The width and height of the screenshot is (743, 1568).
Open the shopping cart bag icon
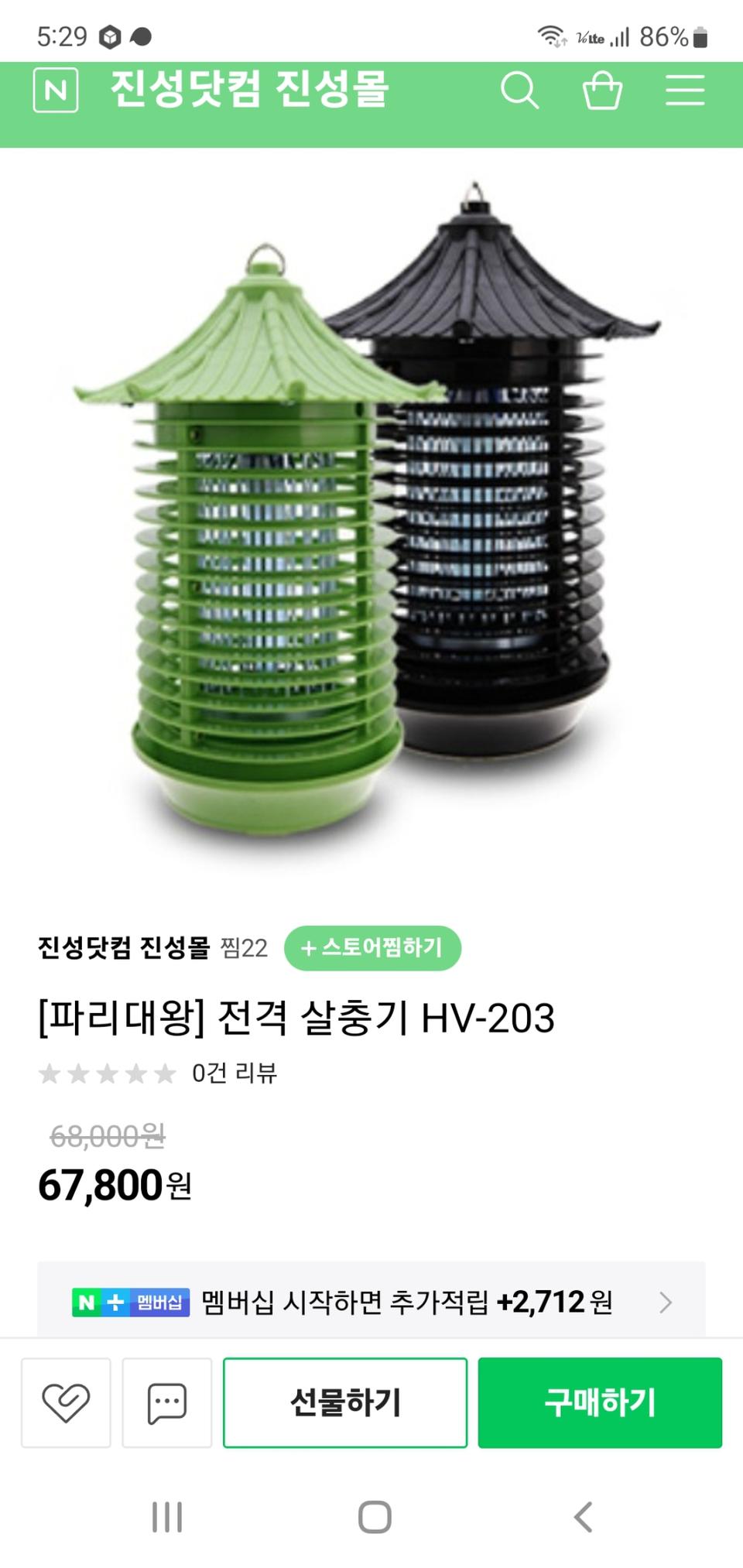point(603,91)
